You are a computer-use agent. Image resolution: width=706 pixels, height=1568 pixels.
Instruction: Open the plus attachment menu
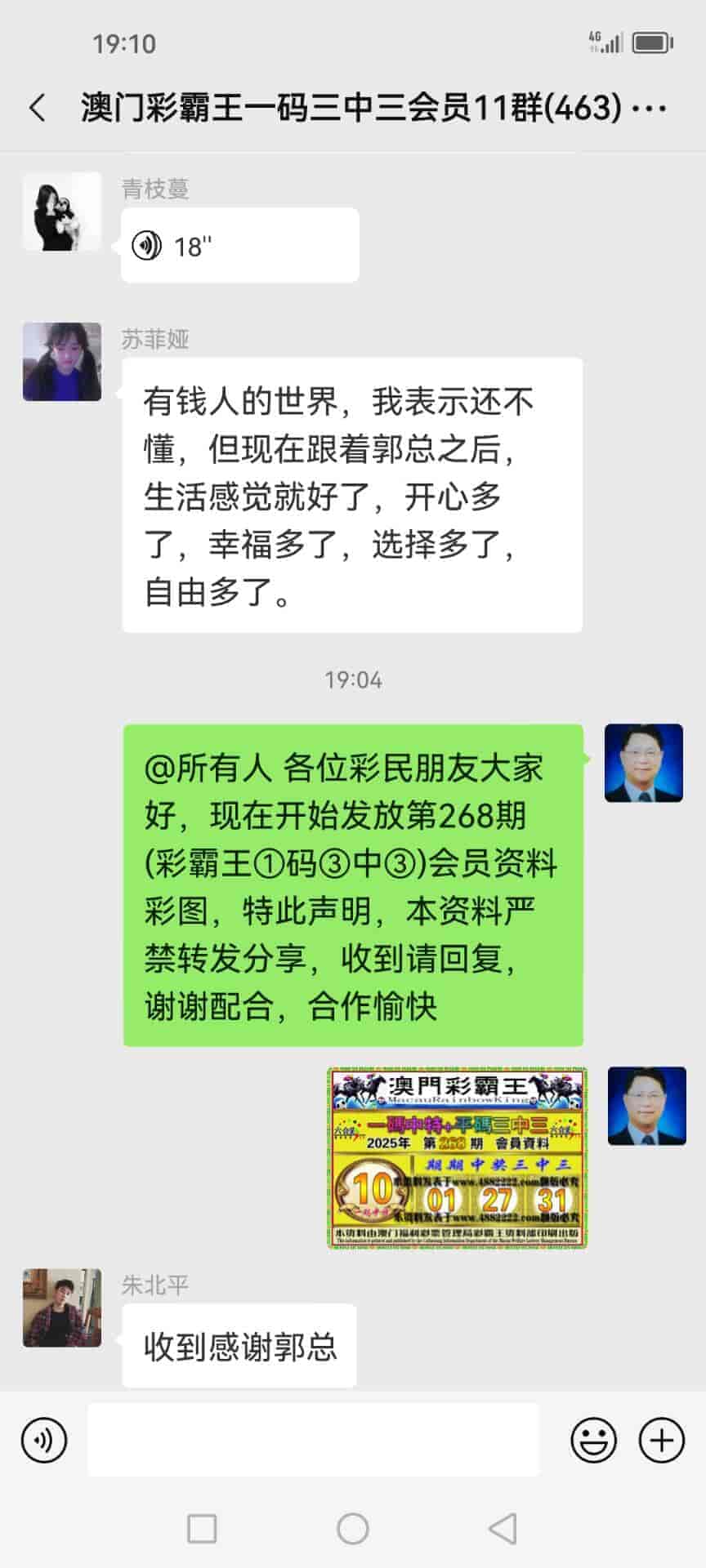(x=661, y=1440)
